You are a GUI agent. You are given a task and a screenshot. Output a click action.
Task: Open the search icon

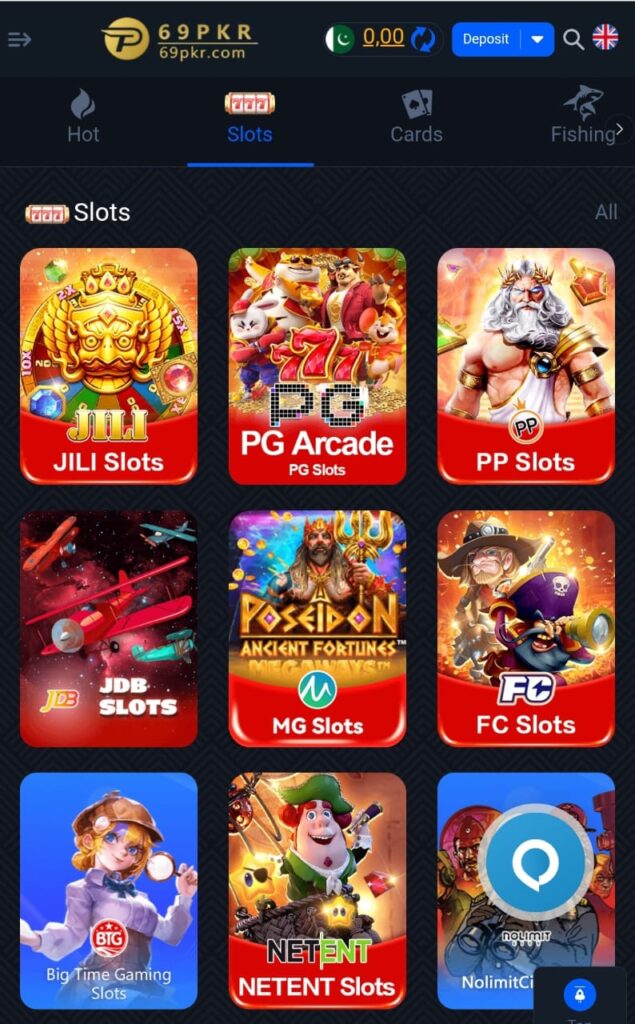click(x=573, y=39)
